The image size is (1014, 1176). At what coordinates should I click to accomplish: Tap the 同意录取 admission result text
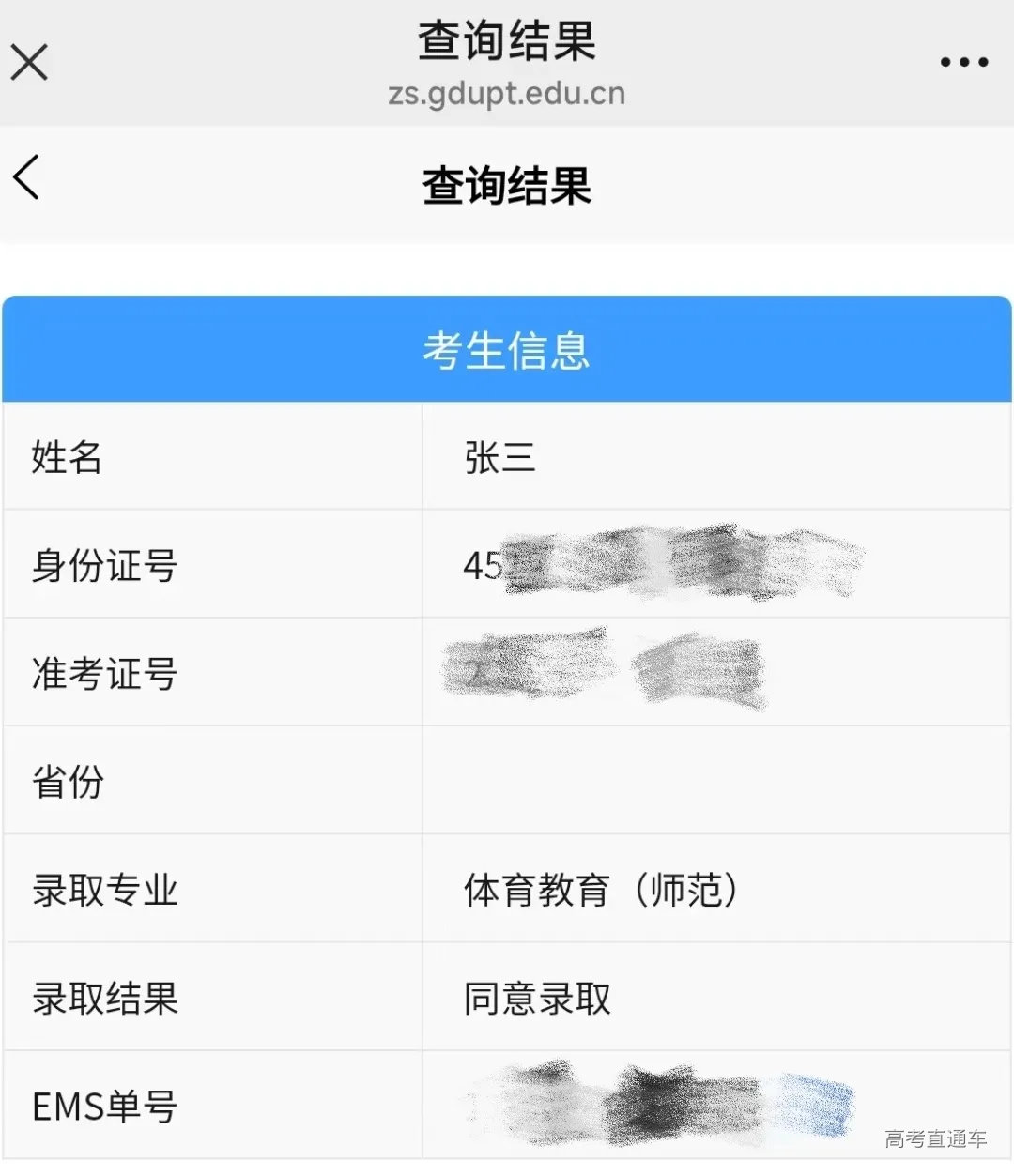pos(535,999)
